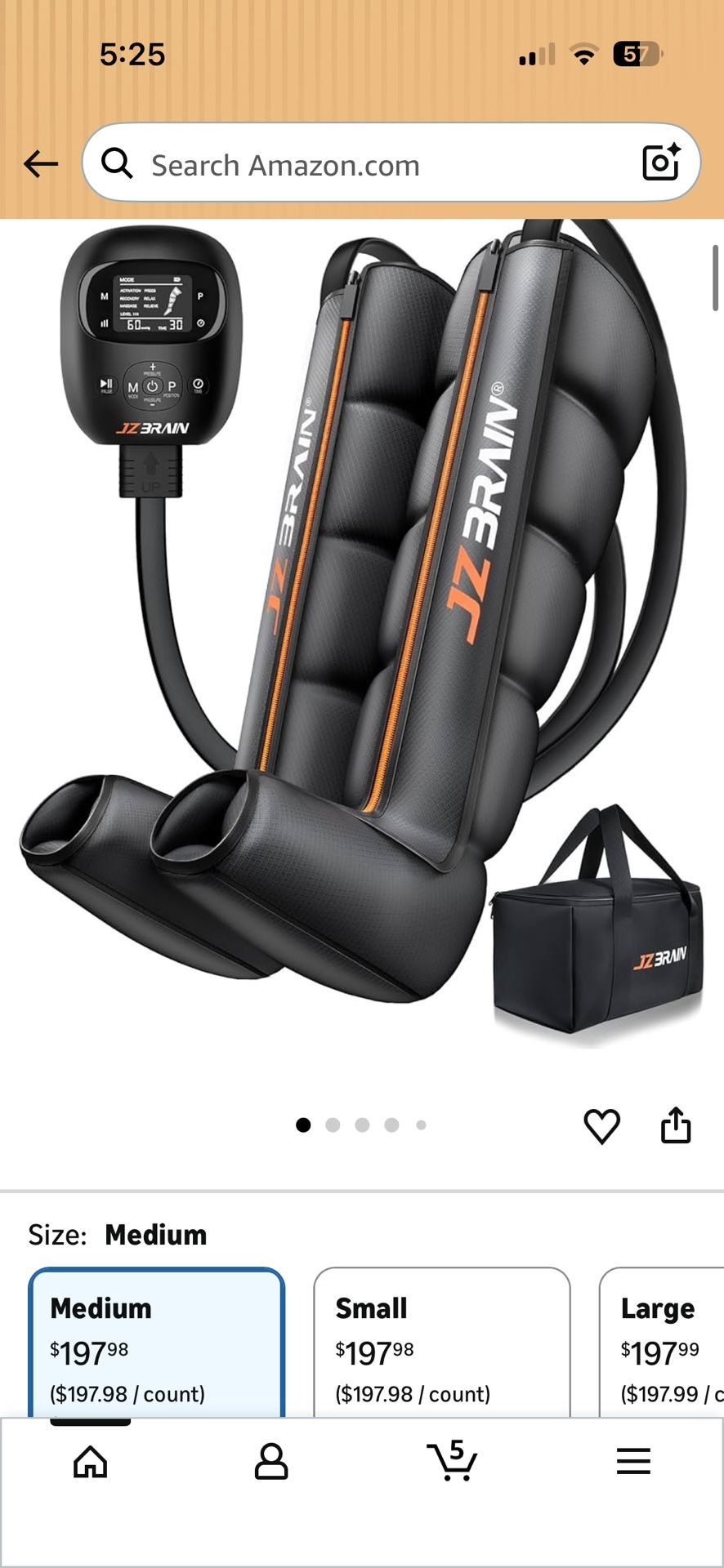
Task: Open the camera lens search icon
Action: coord(660,163)
